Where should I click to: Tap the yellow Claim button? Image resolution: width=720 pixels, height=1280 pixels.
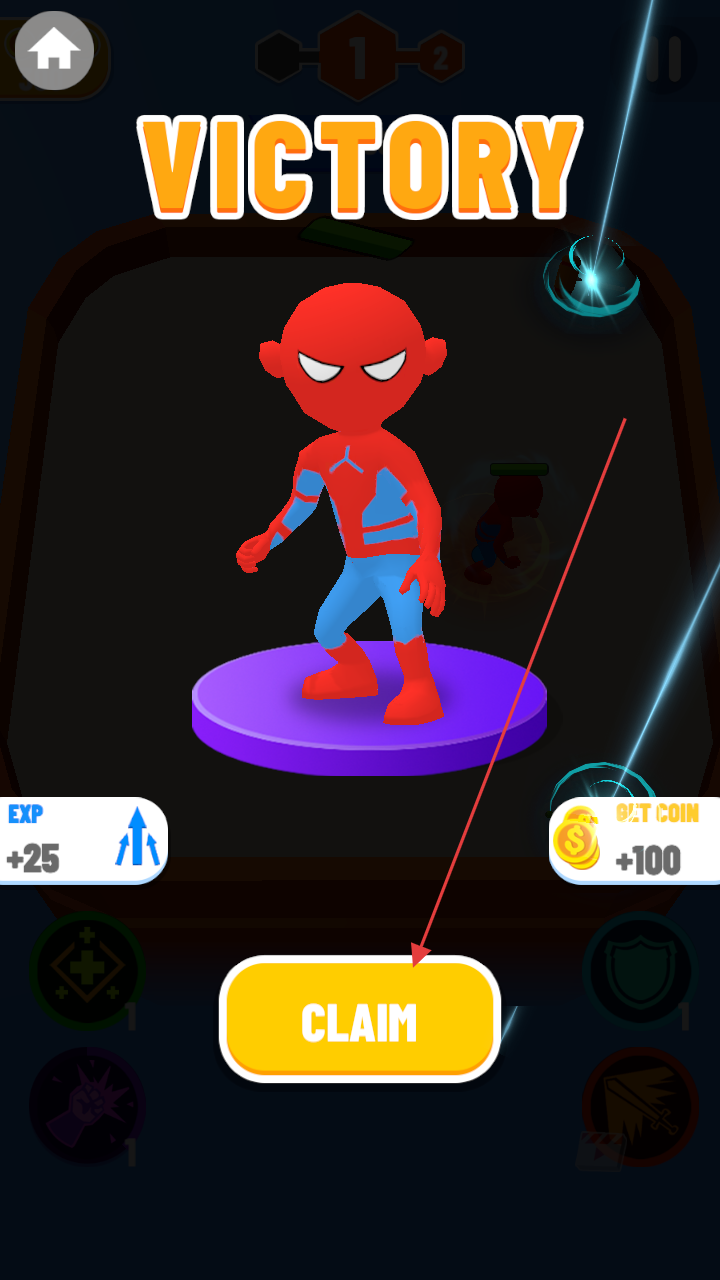(360, 1020)
